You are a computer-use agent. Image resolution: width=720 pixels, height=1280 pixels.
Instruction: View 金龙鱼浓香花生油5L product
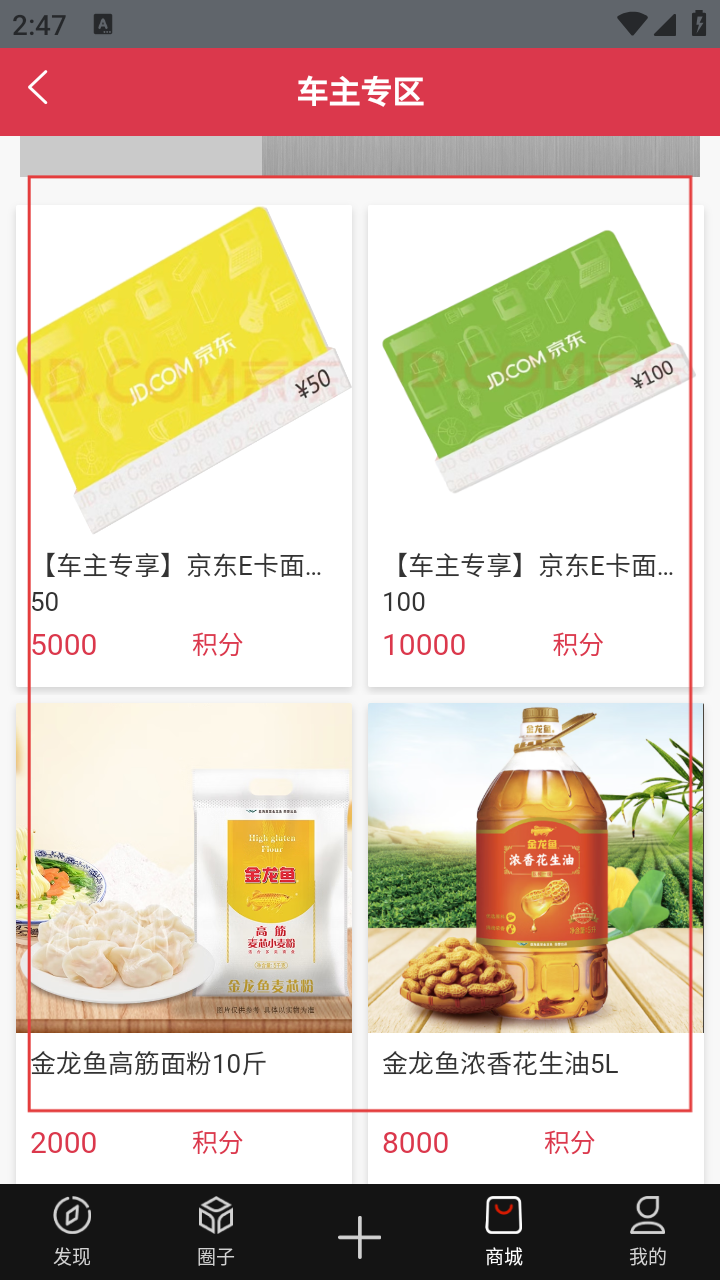(x=536, y=900)
